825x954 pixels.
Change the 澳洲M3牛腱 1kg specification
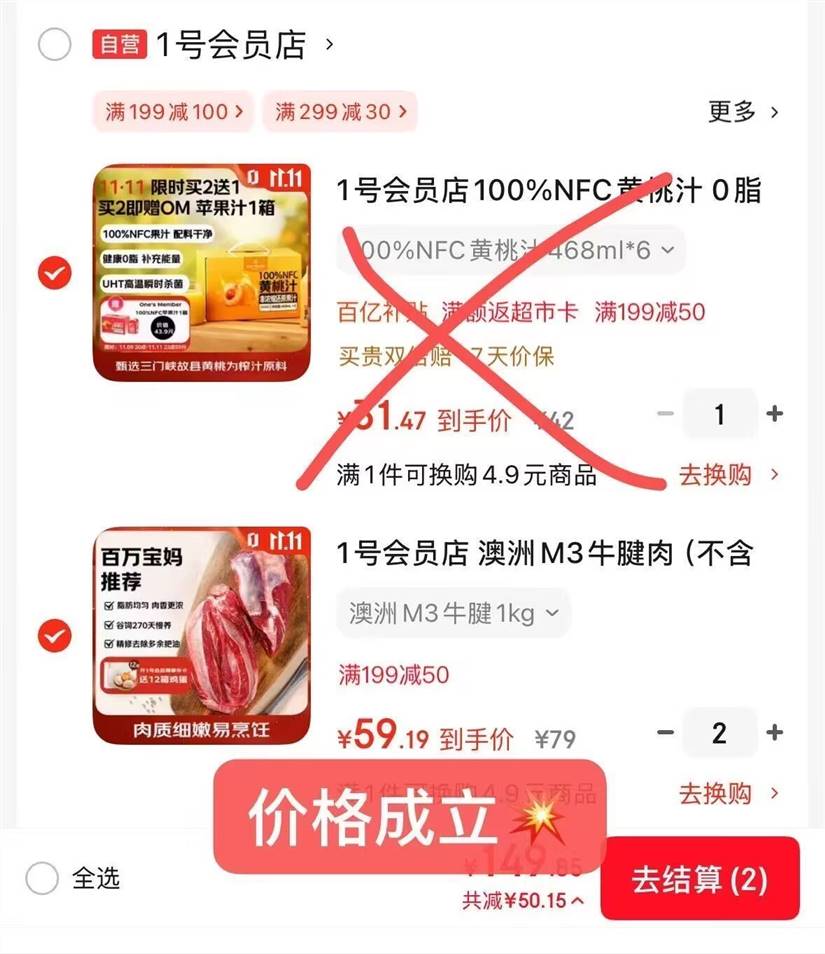453,613
